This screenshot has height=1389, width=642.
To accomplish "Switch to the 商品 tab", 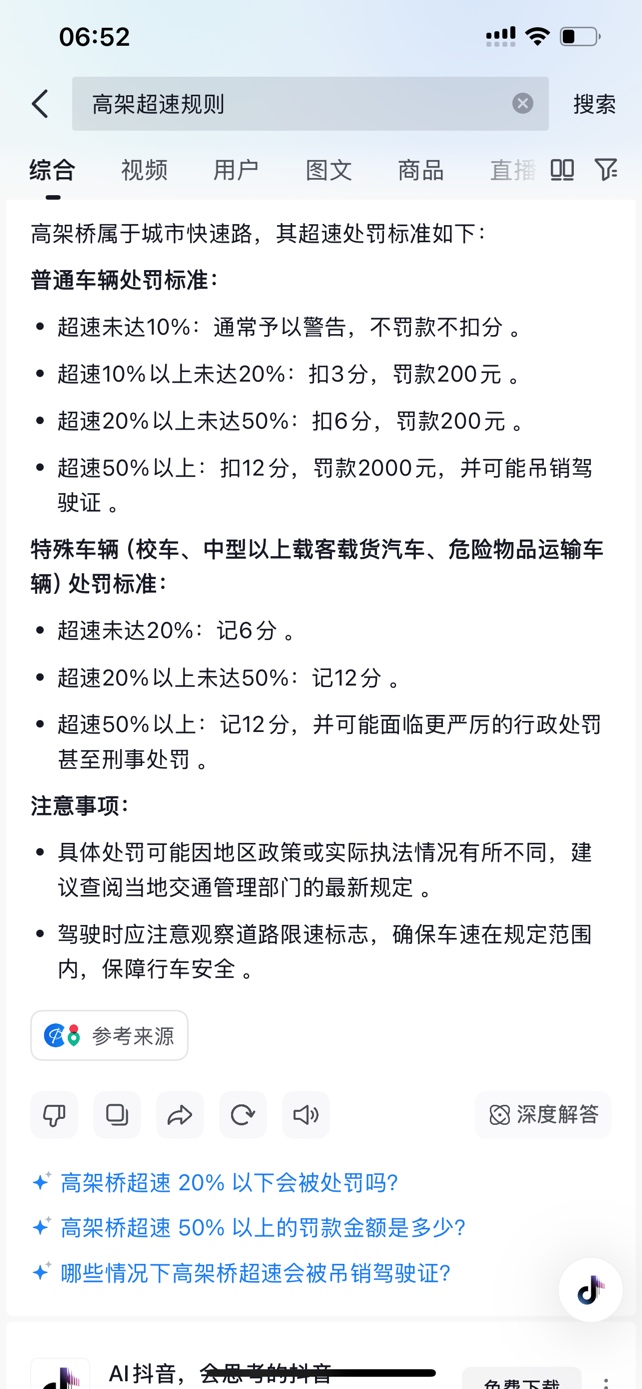I will (420, 170).
